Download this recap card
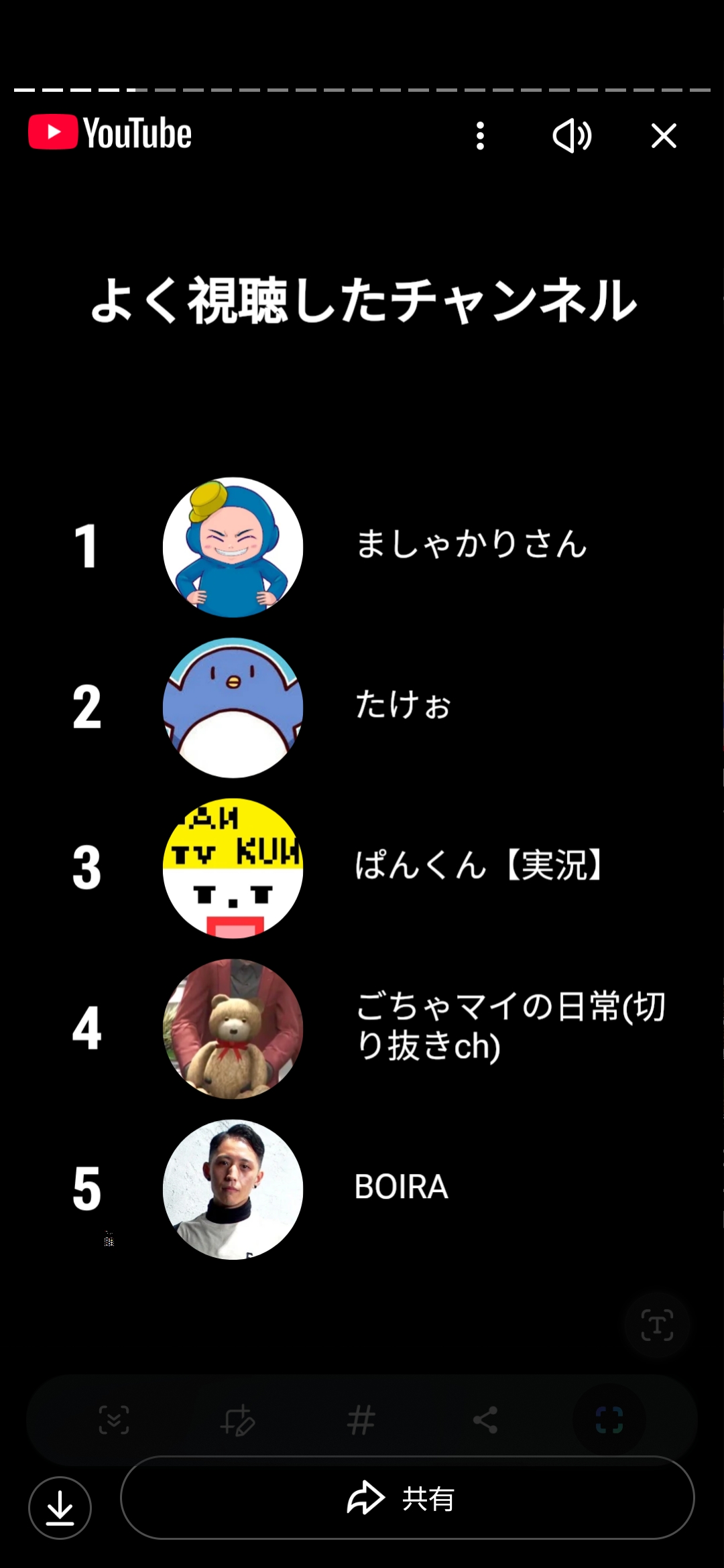The image size is (724, 1568). coord(60,1508)
